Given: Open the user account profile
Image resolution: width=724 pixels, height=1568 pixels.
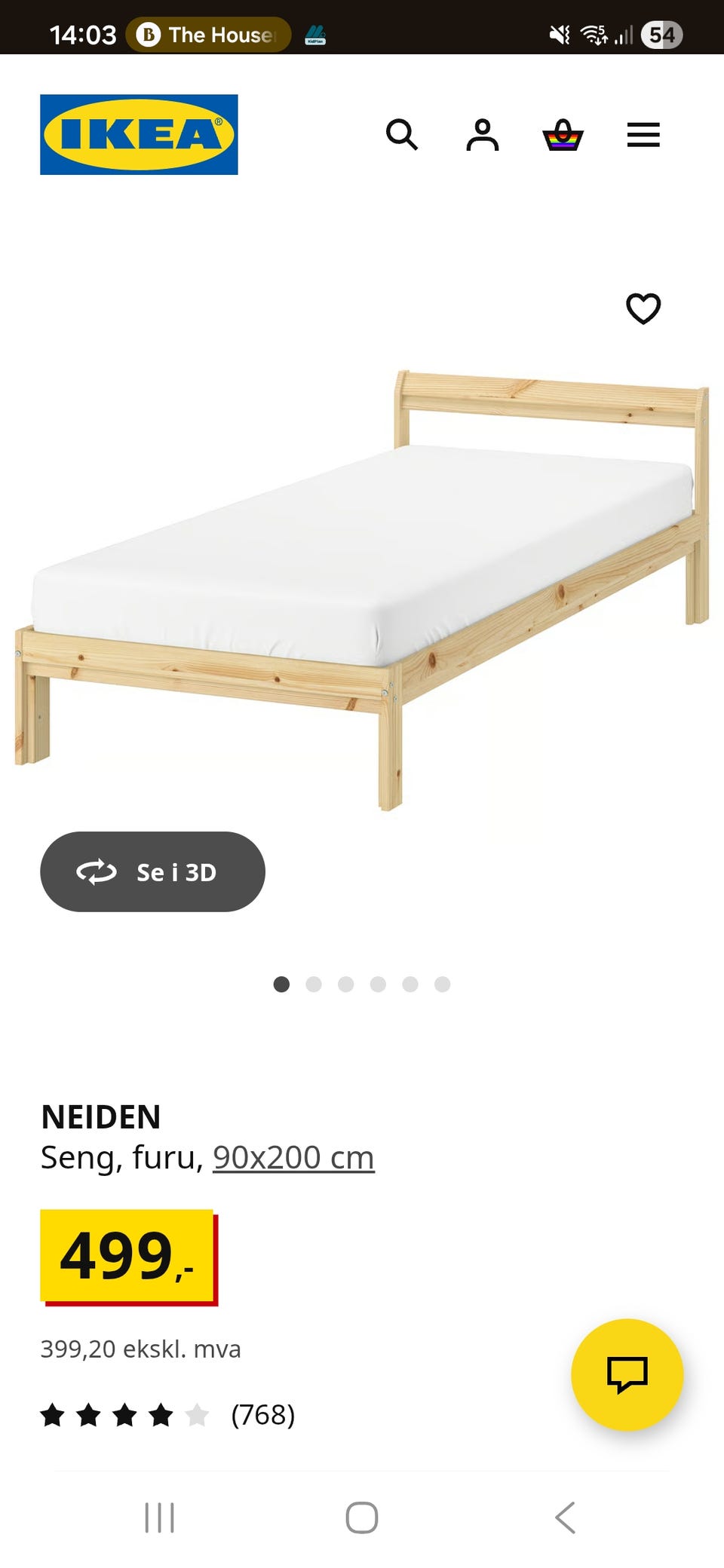Looking at the screenshot, I should (x=483, y=135).
